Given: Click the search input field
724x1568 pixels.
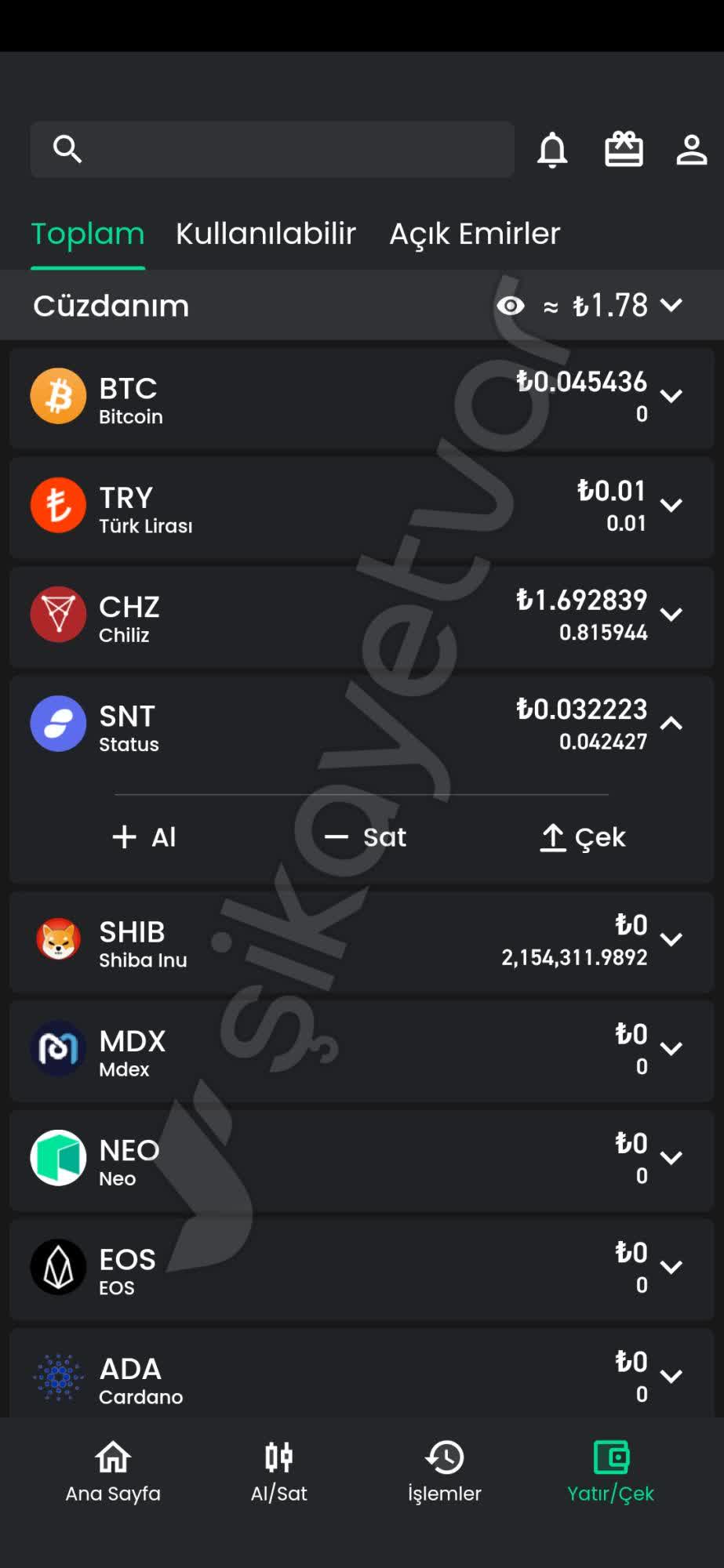Looking at the screenshot, I should (x=271, y=150).
